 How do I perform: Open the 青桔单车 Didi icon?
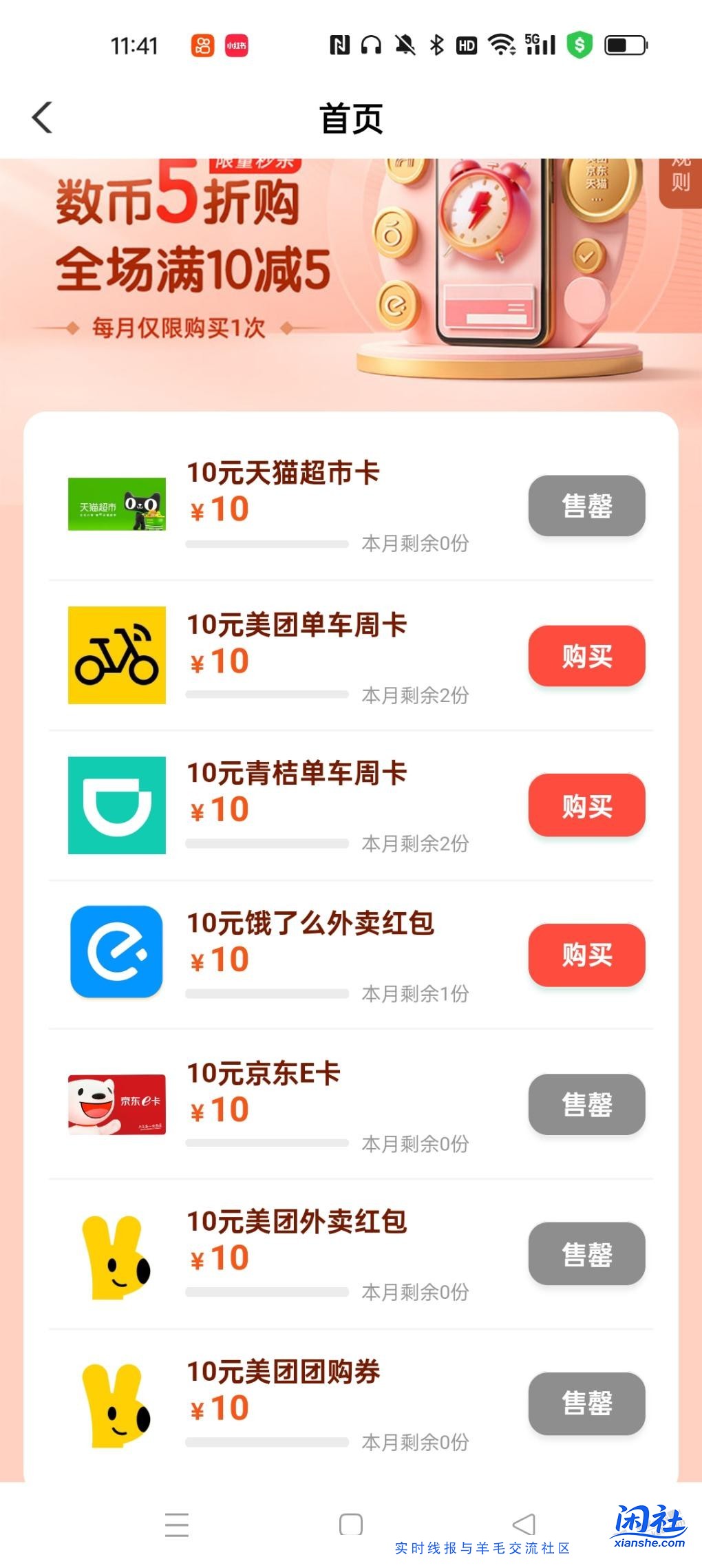click(x=117, y=805)
